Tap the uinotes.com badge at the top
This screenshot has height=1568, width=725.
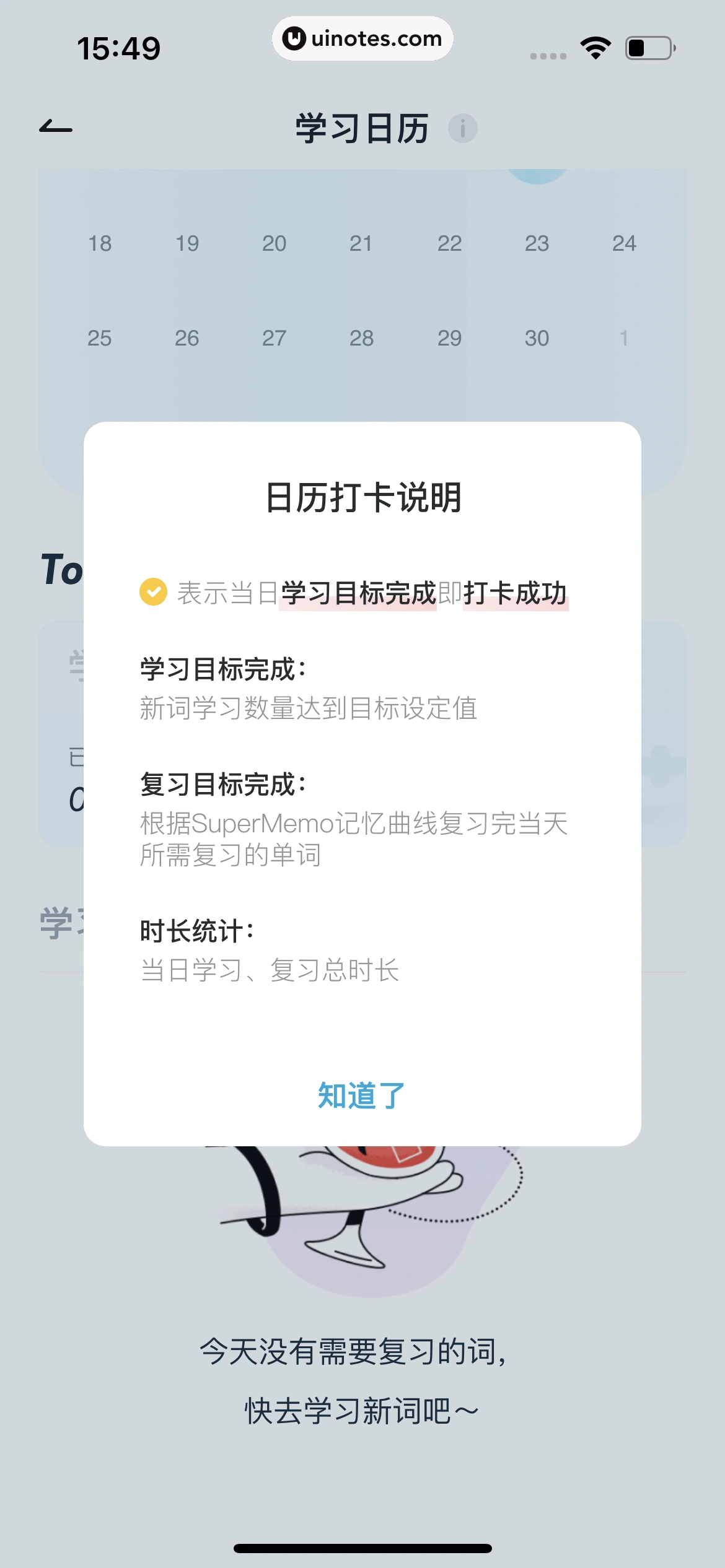point(362,38)
